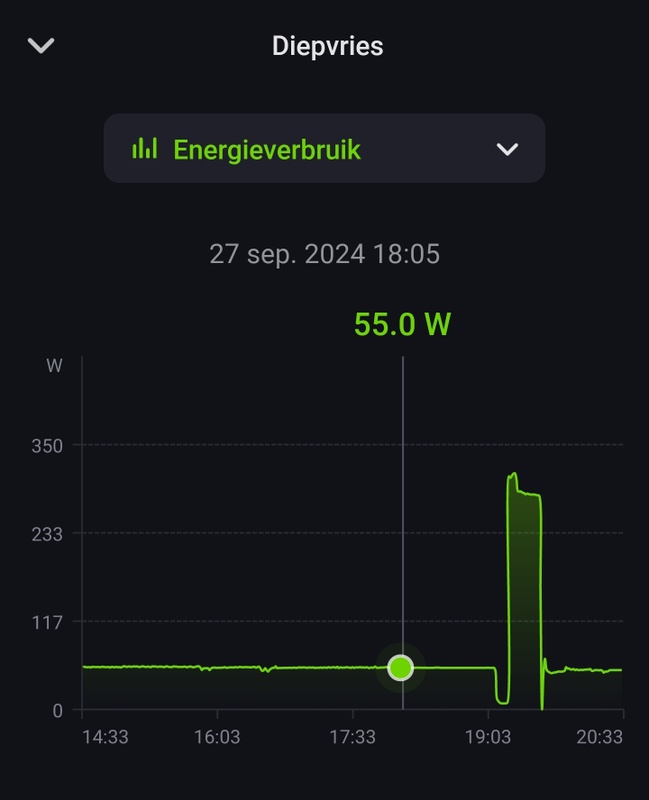Collapse the Diepvries screen with the down chevron

click(41, 46)
